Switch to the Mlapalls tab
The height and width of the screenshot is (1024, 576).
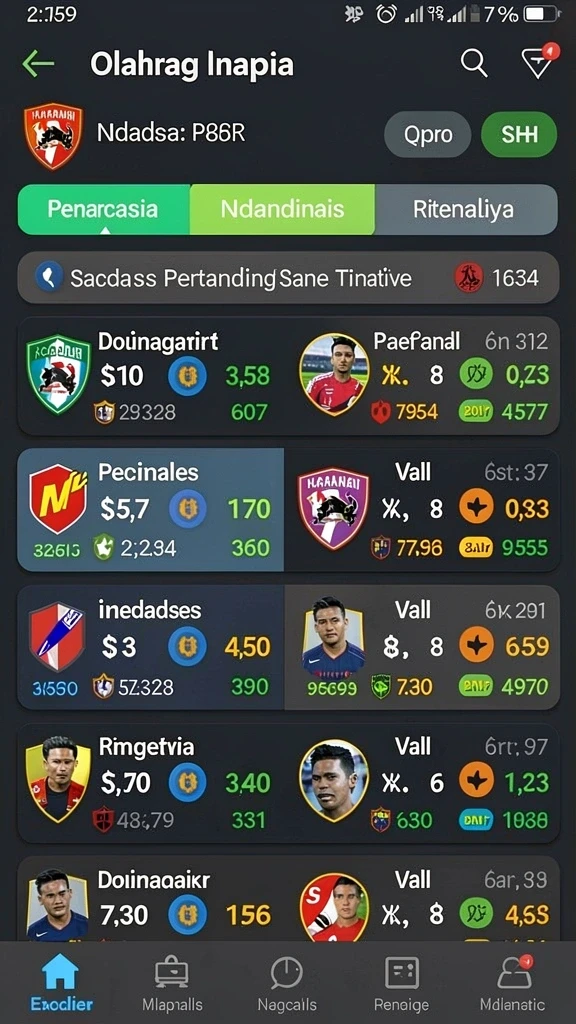[x=172, y=982]
